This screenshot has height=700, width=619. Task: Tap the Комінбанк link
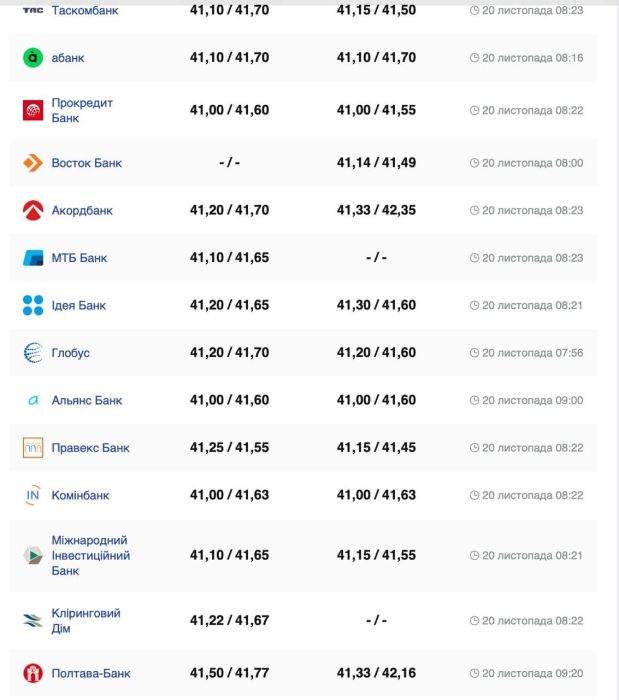click(x=80, y=496)
